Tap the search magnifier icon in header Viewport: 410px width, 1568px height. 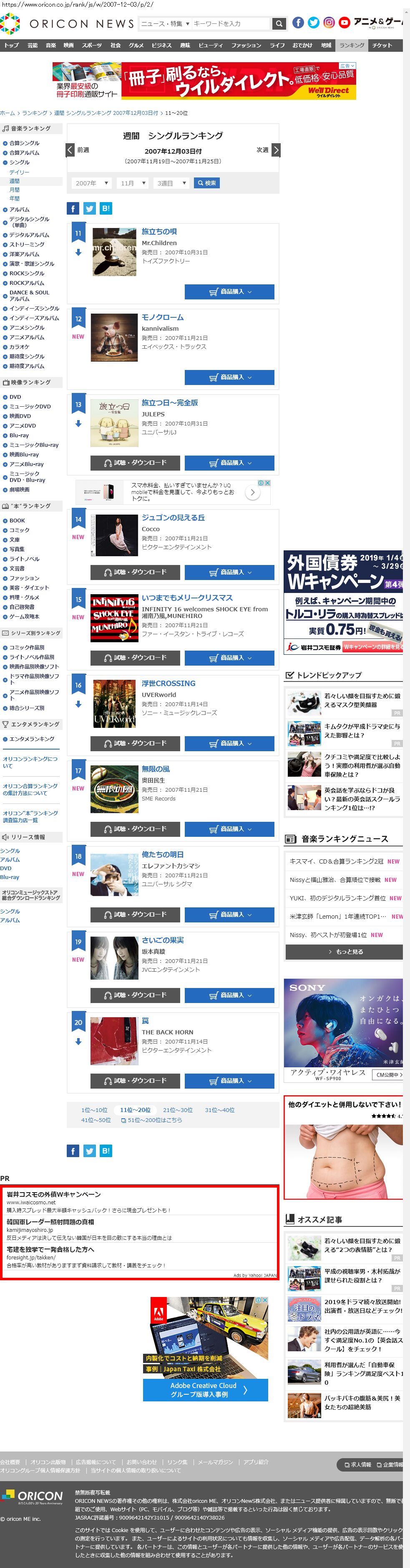coord(279,24)
